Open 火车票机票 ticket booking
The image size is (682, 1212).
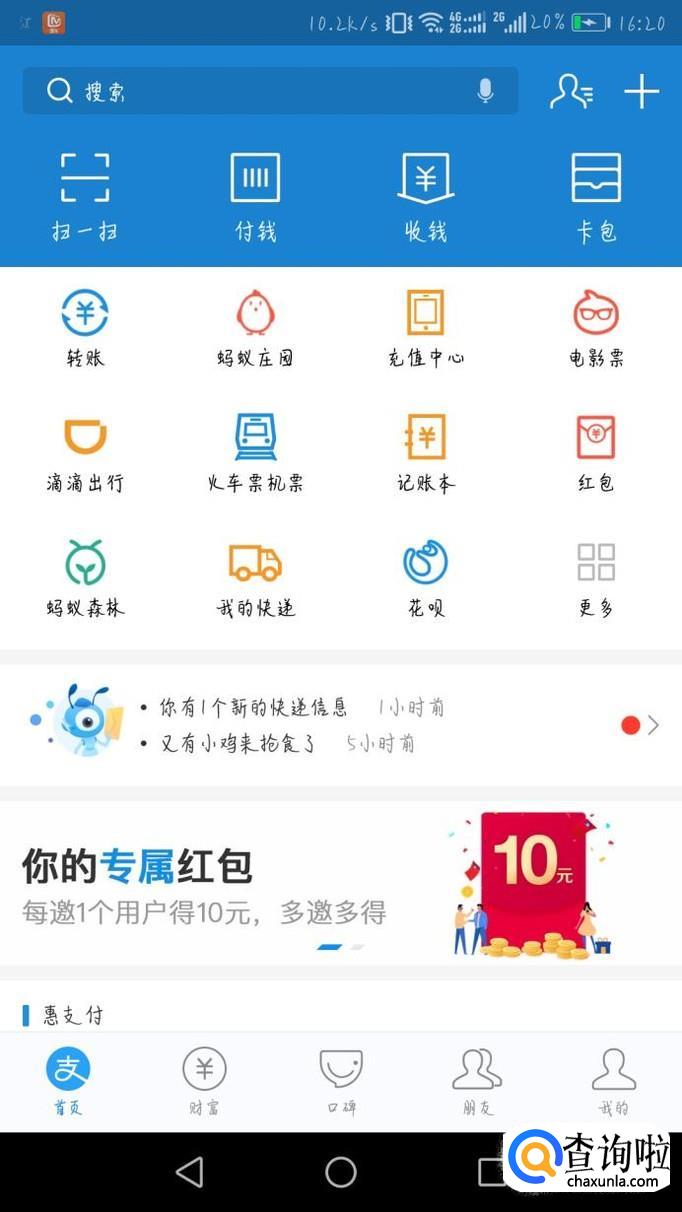(x=255, y=453)
